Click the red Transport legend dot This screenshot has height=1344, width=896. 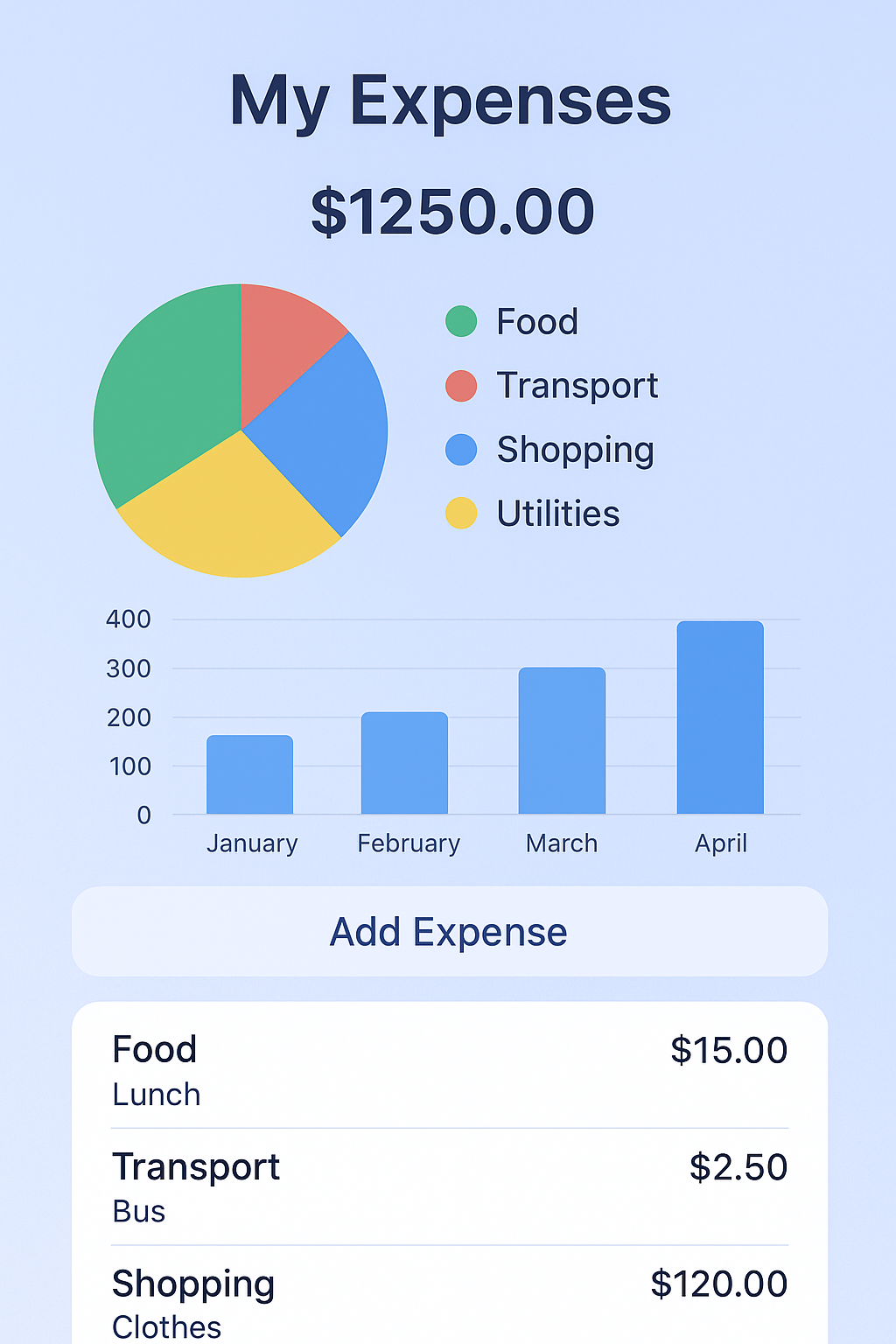pos(463,386)
